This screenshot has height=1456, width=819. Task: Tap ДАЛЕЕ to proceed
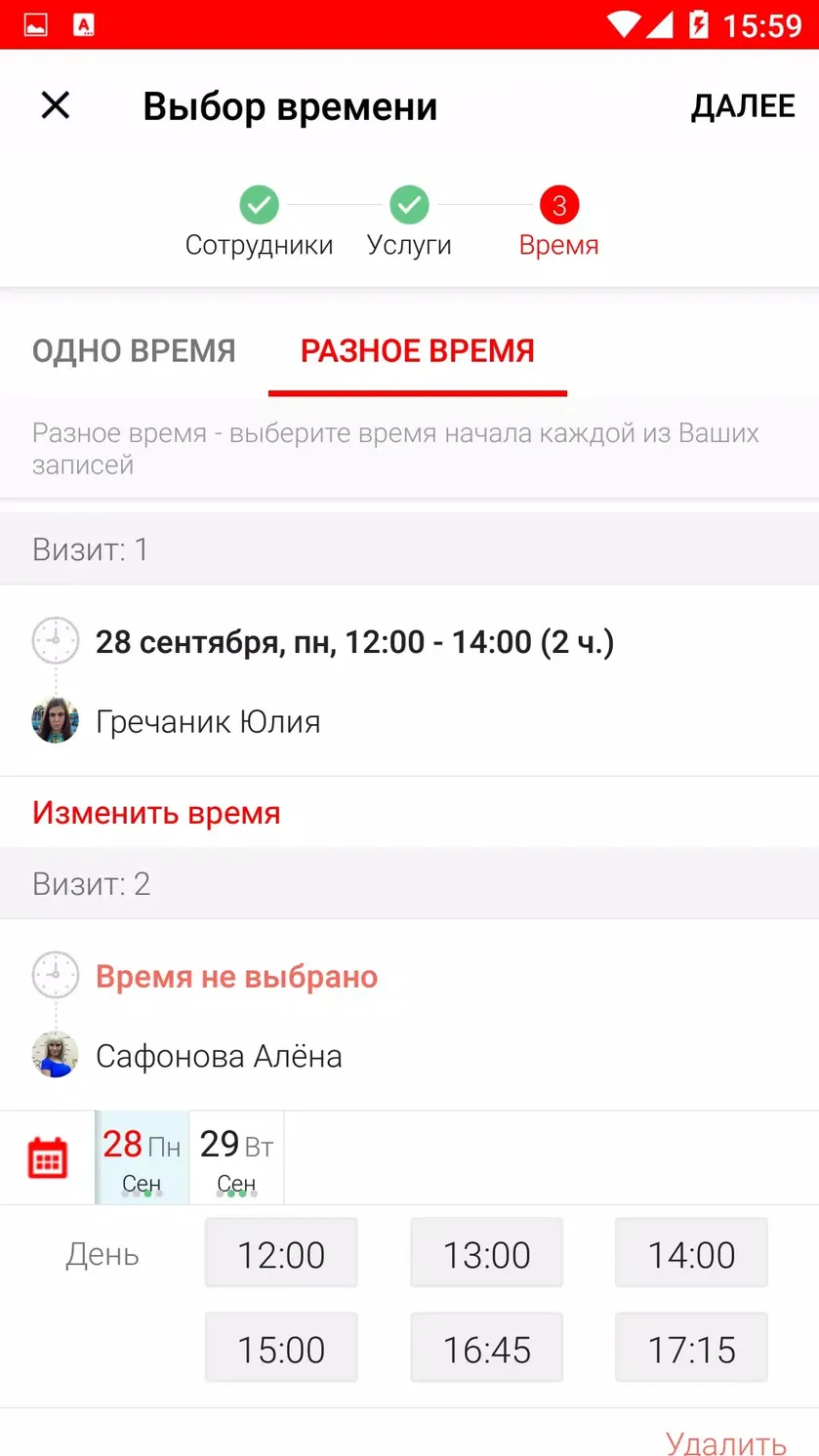tap(743, 105)
